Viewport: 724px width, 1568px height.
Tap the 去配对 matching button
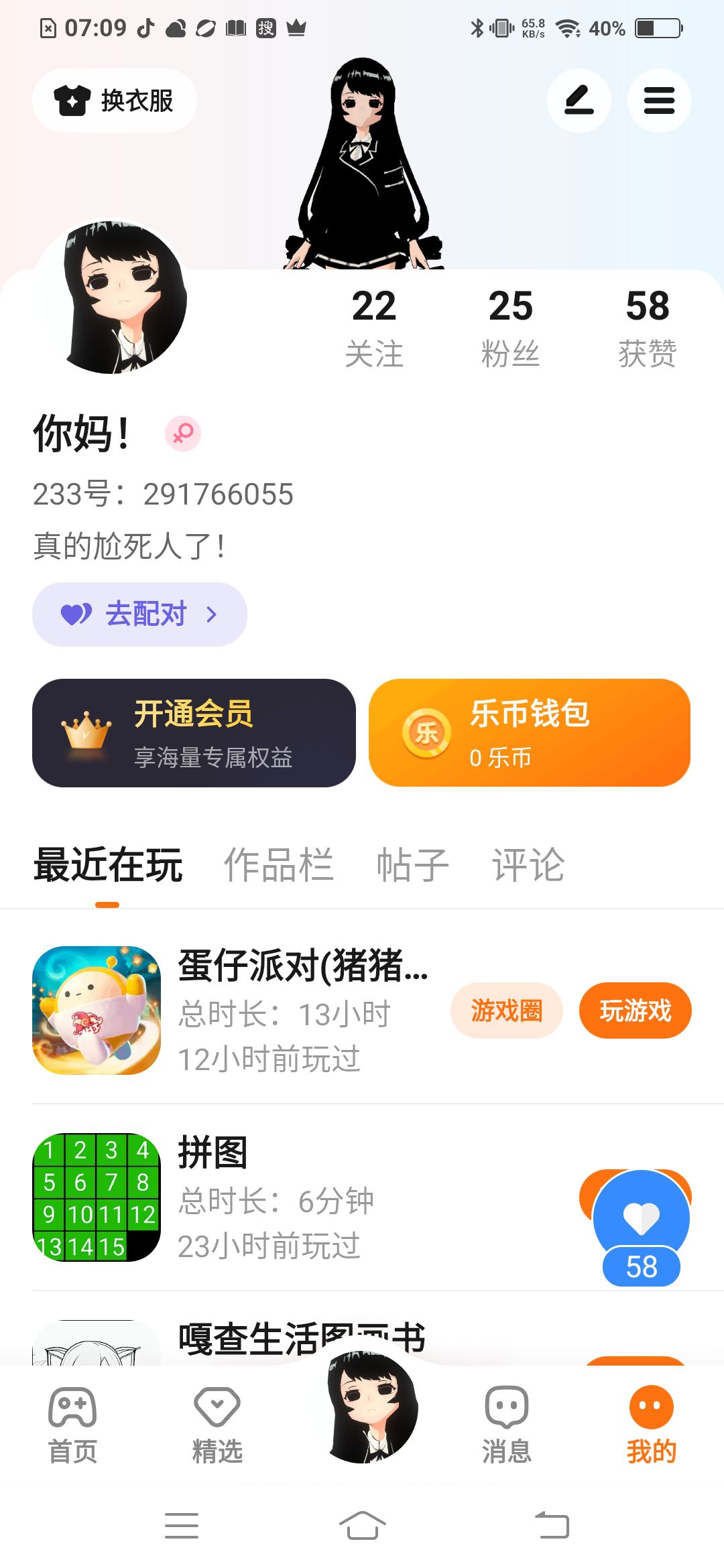coord(139,614)
